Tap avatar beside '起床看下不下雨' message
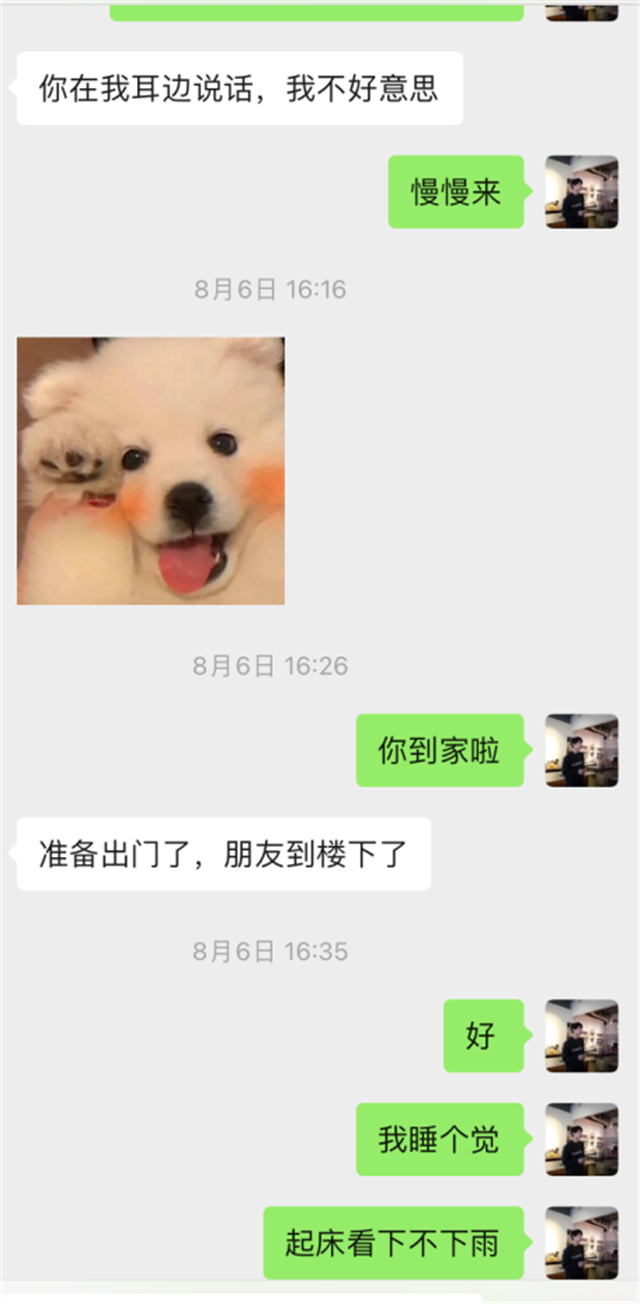Image resolution: width=640 pixels, height=1305 pixels. tap(581, 1243)
